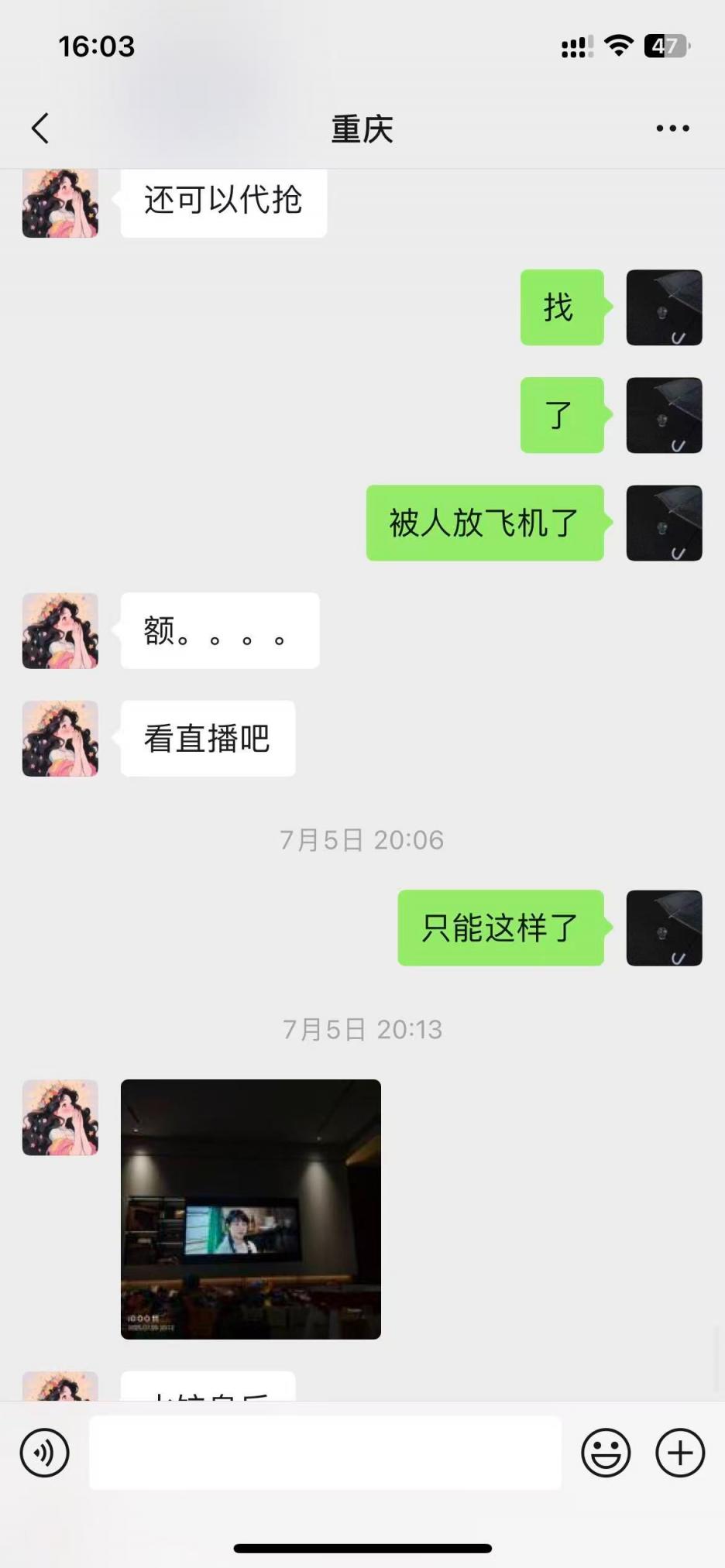
Task: Switch to voice message input
Action: pyautogui.click(x=44, y=1453)
